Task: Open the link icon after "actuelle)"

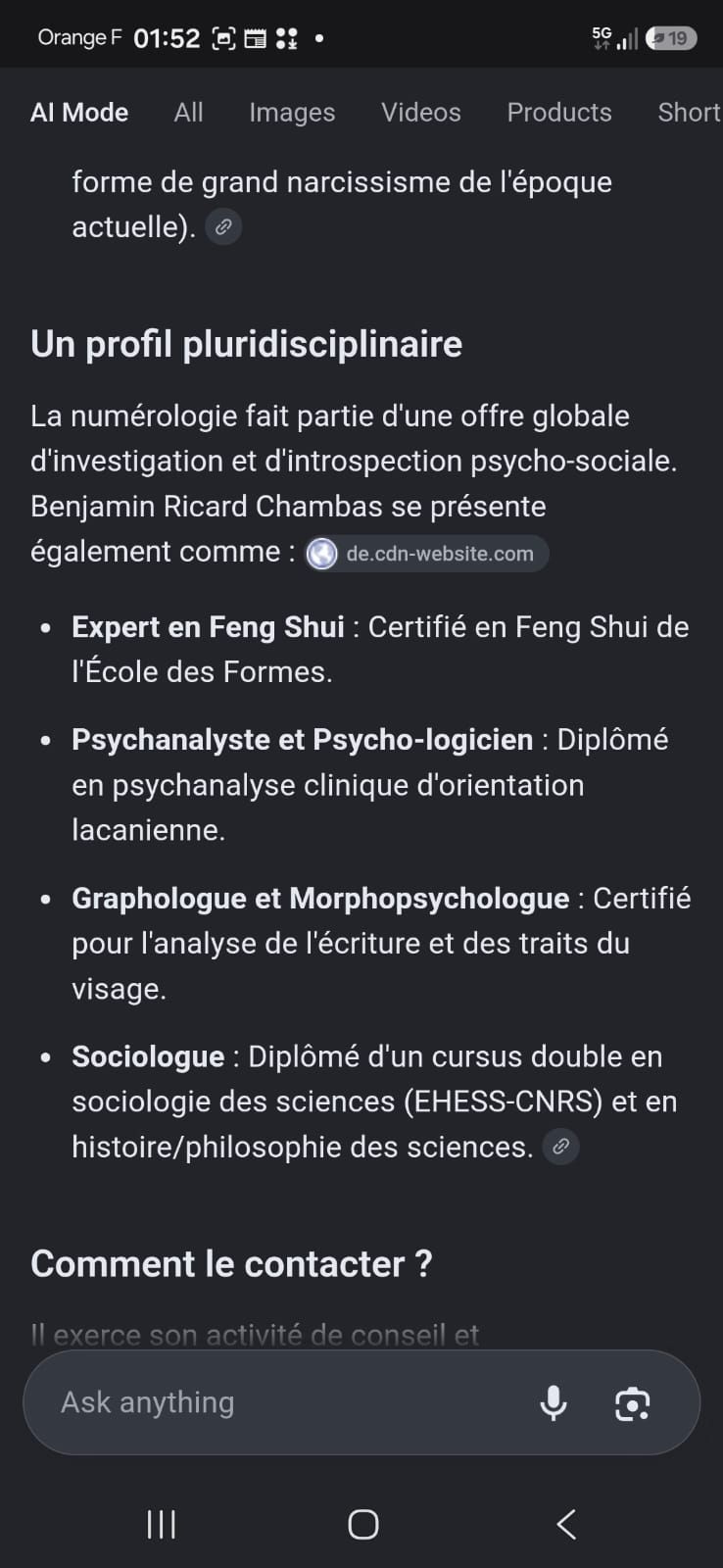Action: 223,227
